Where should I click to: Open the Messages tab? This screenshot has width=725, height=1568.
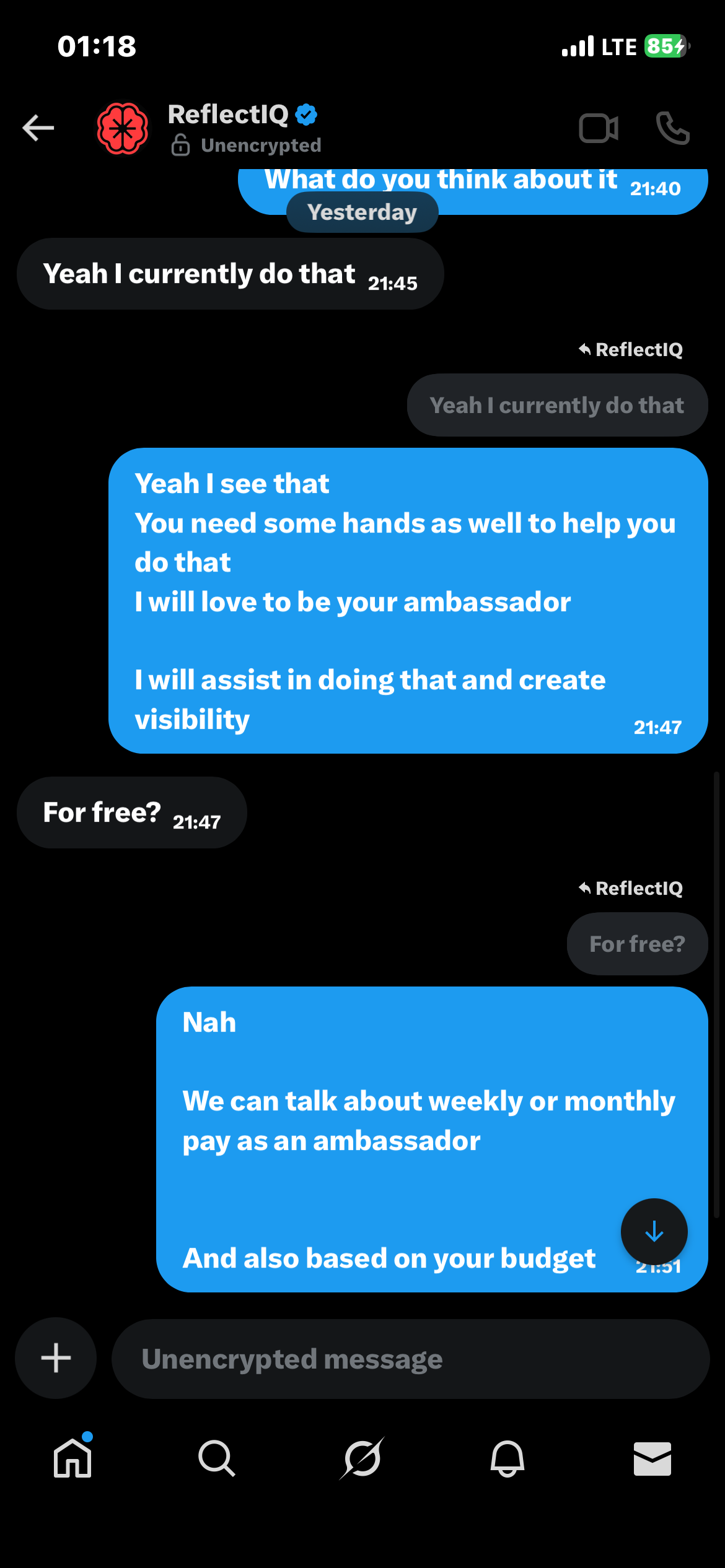(652, 1458)
